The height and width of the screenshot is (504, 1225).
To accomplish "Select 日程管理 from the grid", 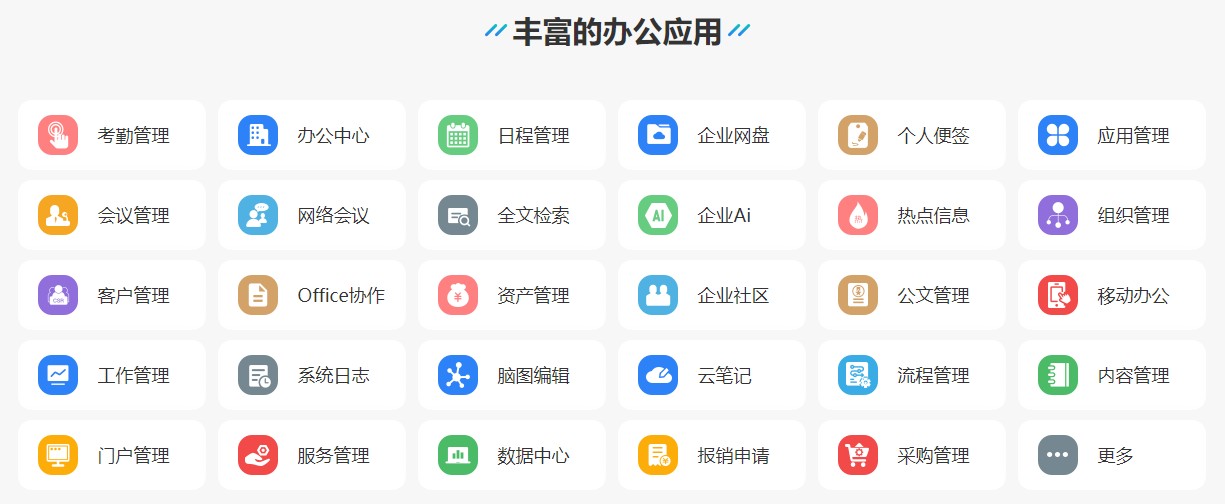I will click(511, 135).
